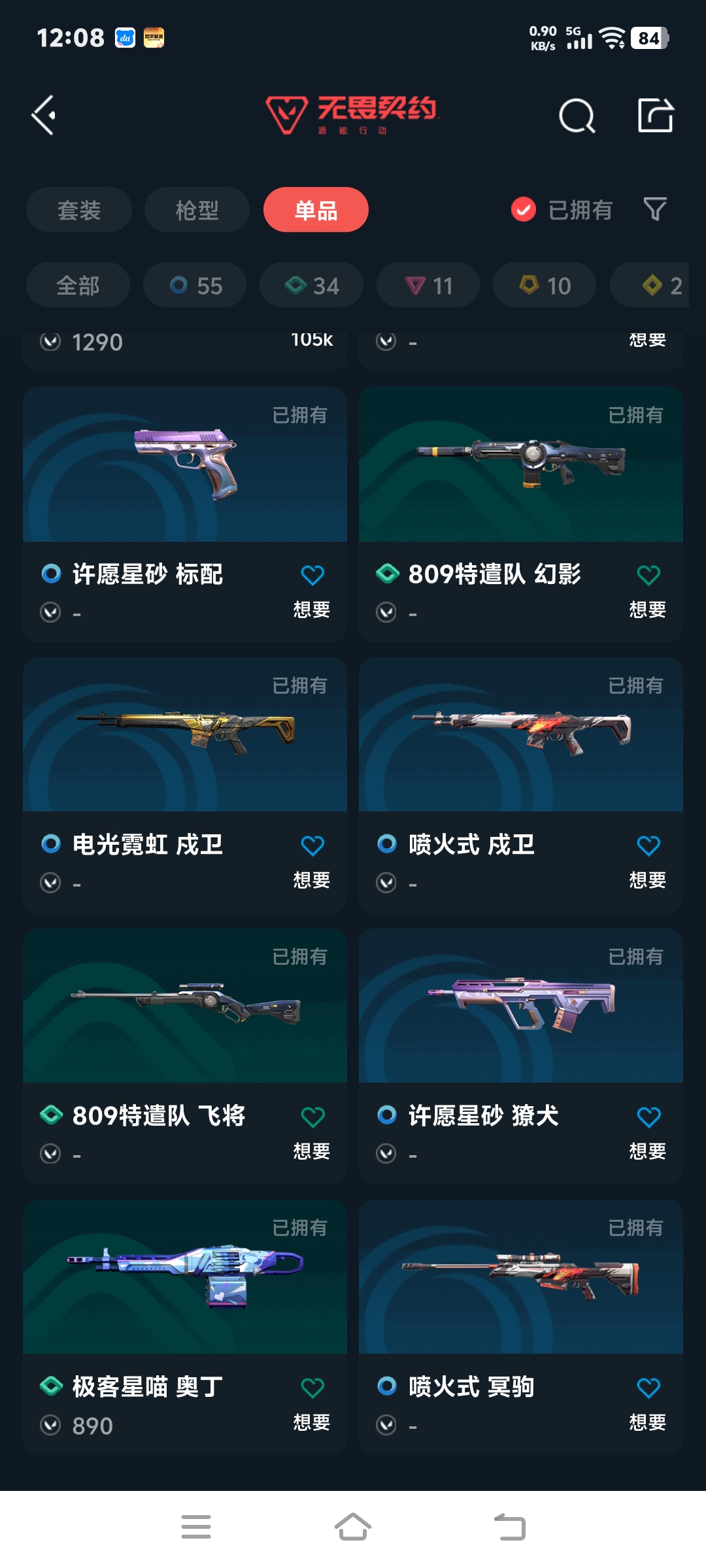Mark 电光霓虹 戍卫 as wanted with heart

(312, 845)
